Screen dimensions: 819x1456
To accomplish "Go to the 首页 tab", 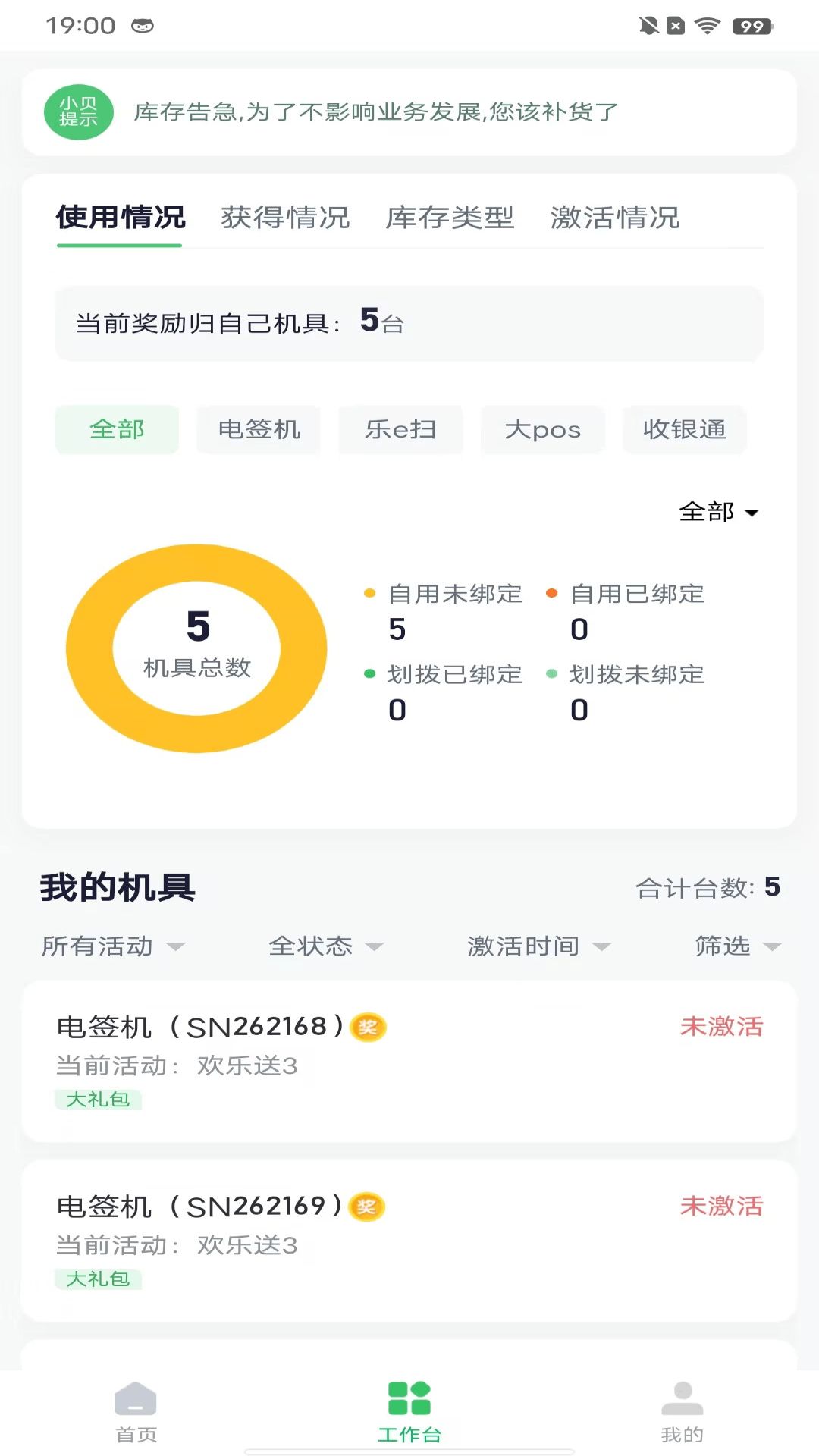I will tap(136, 1412).
